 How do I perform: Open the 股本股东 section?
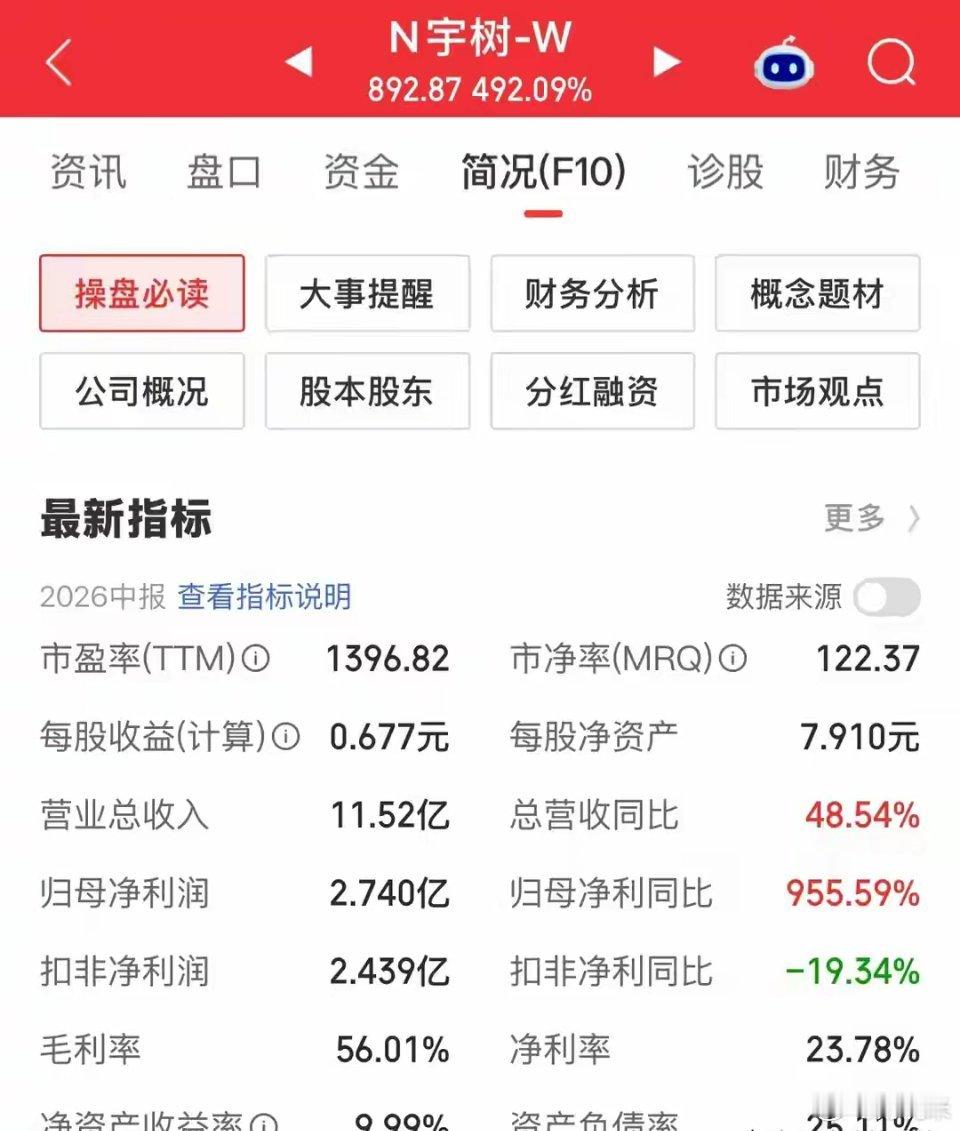[x=367, y=391]
